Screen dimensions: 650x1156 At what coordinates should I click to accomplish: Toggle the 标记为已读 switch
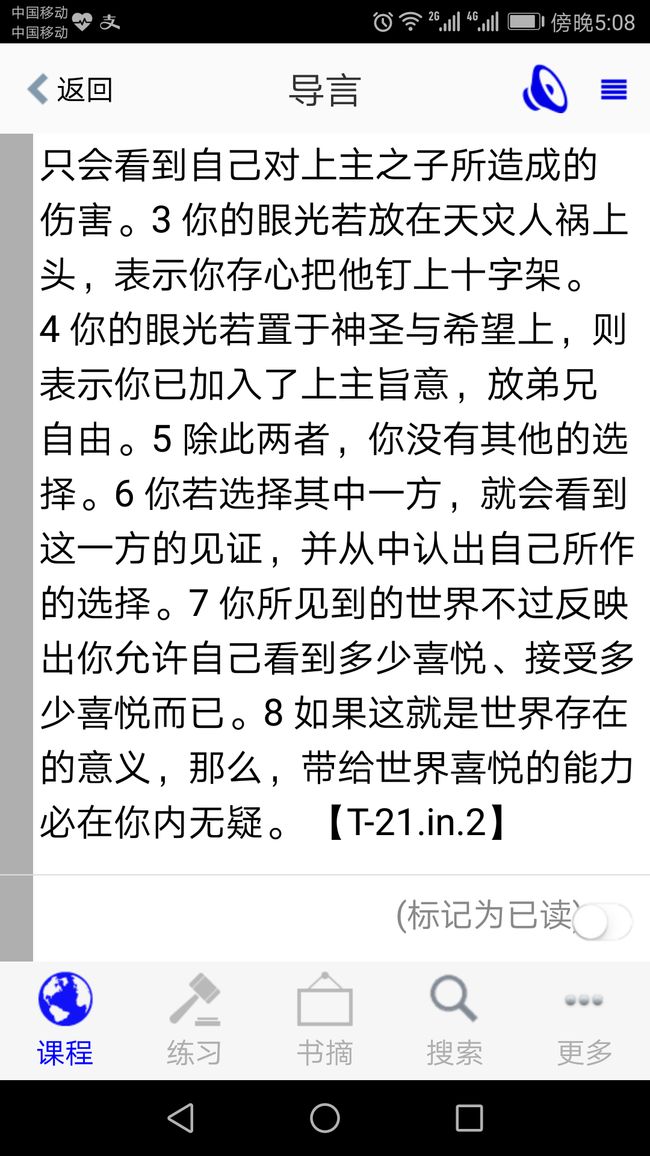pyautogui.click(x=602, y=922)
